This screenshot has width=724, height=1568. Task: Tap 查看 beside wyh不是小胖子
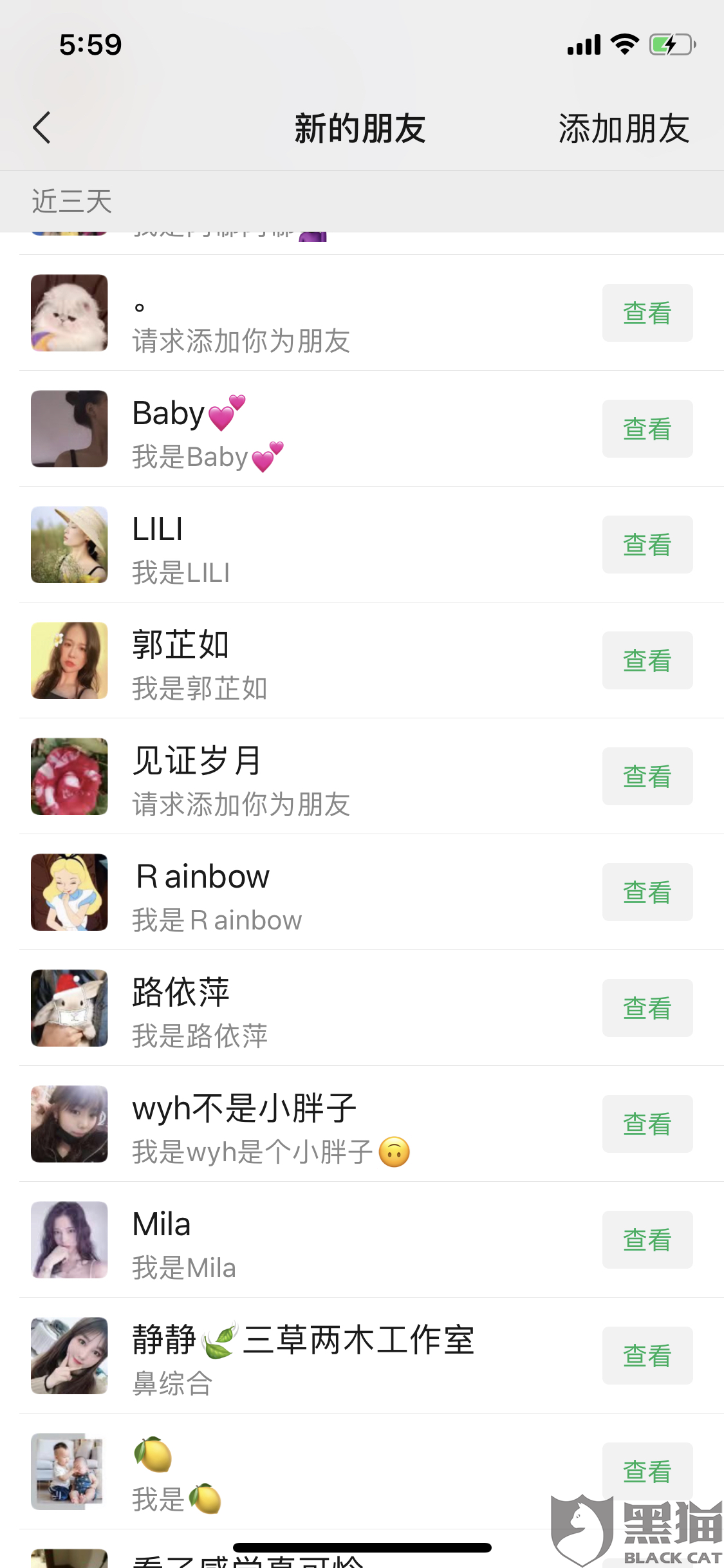tap(647, 1124)
